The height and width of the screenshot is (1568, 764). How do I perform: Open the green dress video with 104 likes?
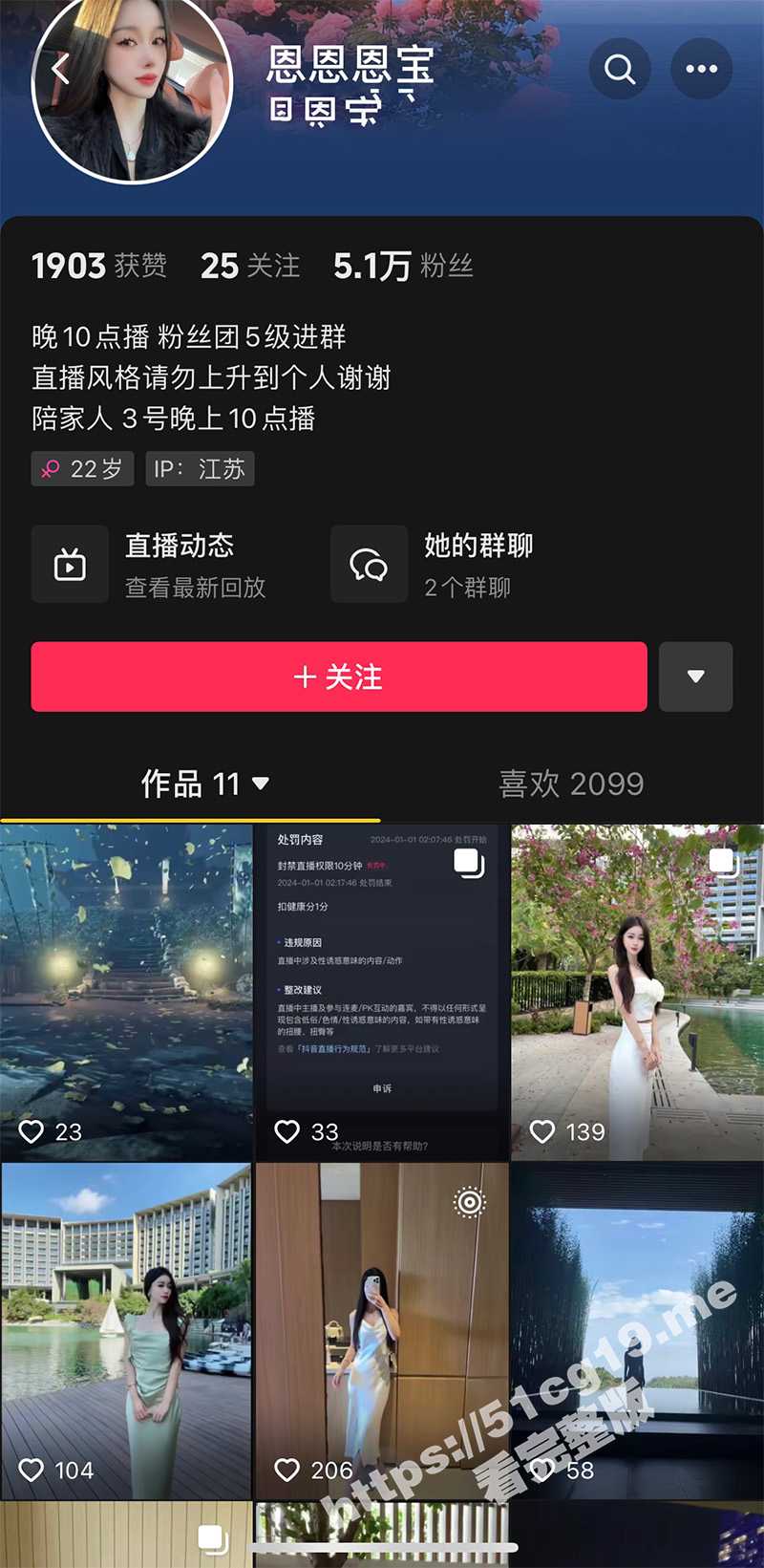[126, 1330]
